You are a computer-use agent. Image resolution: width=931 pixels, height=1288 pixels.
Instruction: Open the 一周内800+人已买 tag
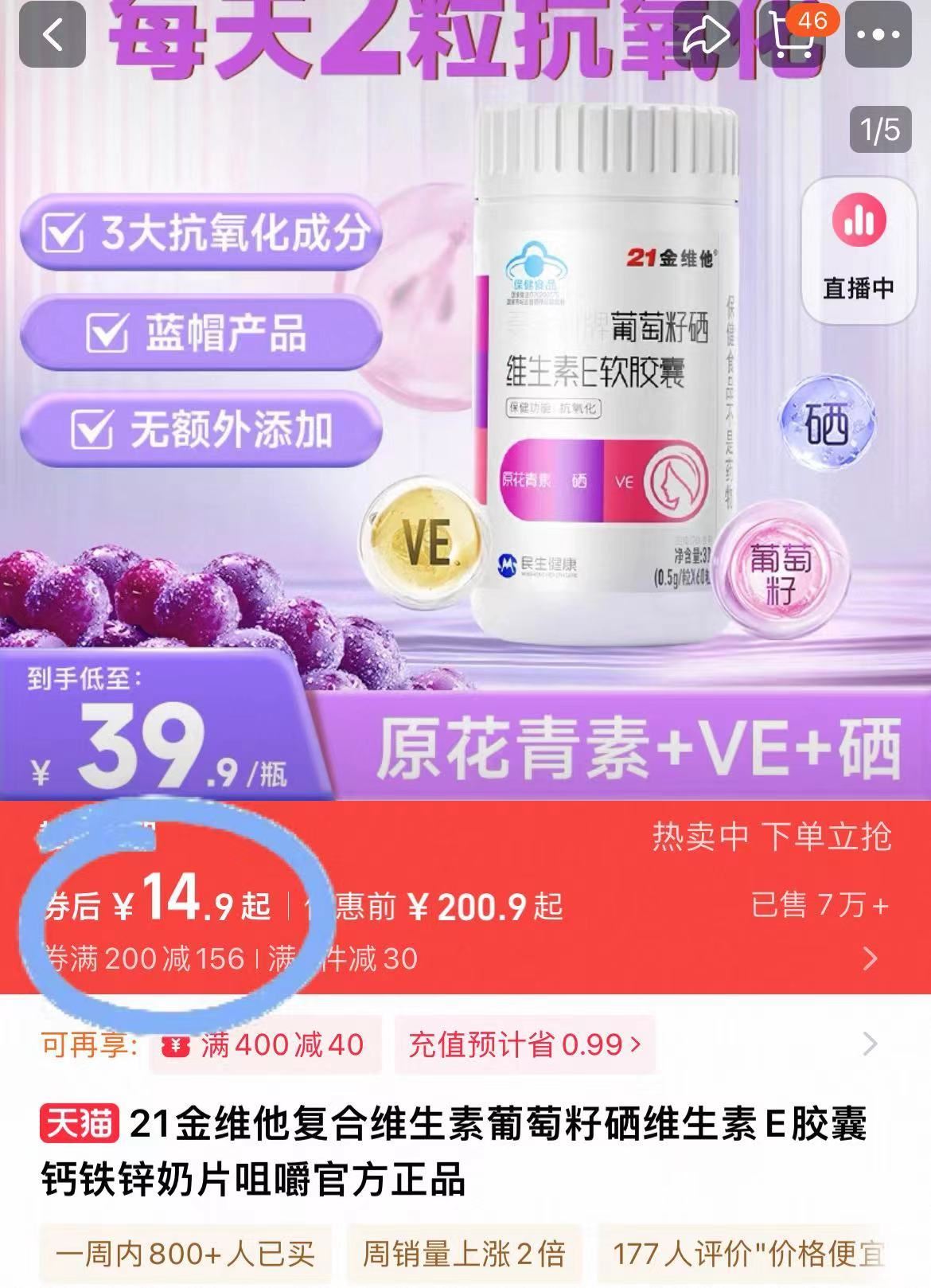pos(185,1255)
